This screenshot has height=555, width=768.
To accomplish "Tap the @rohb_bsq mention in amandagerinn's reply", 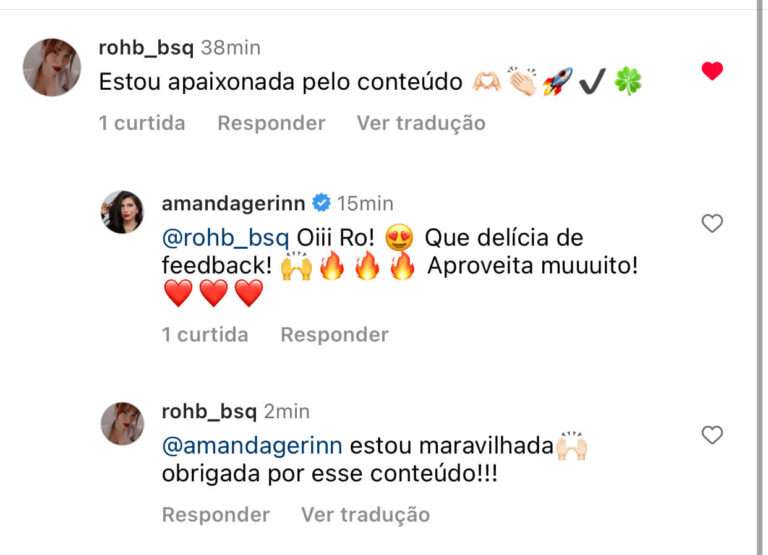I will pos(224,239).
